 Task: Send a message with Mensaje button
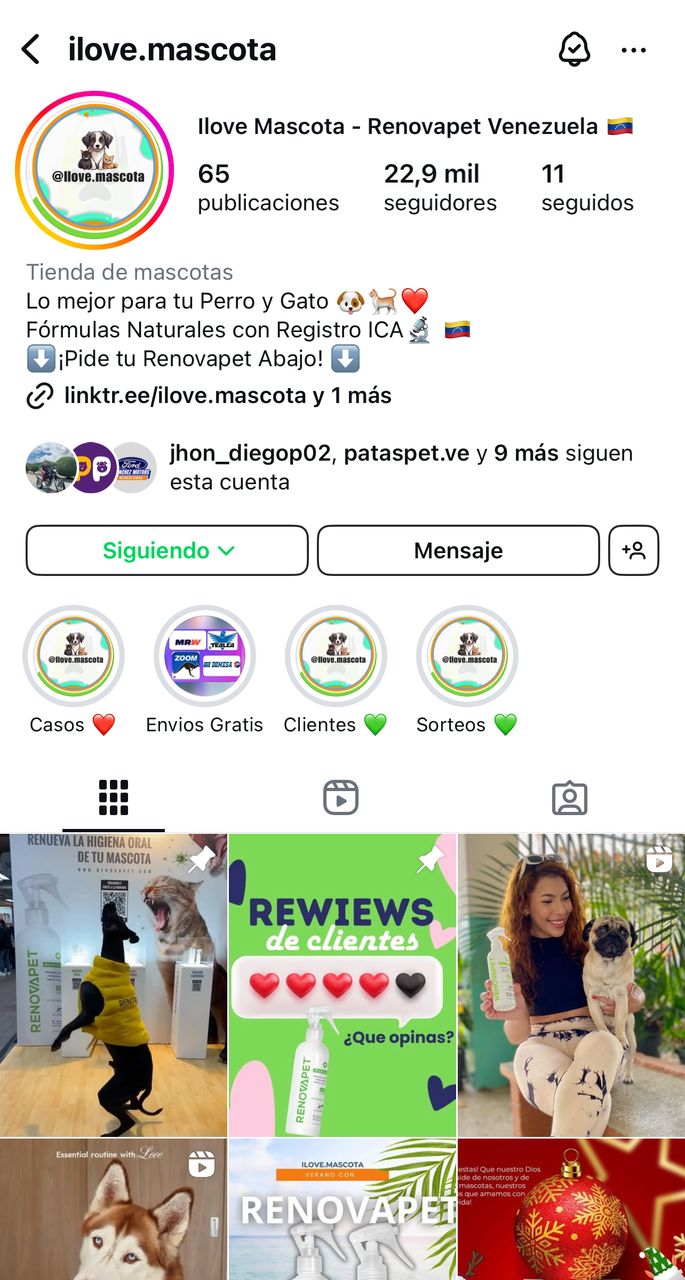click(x=458, y=550)
